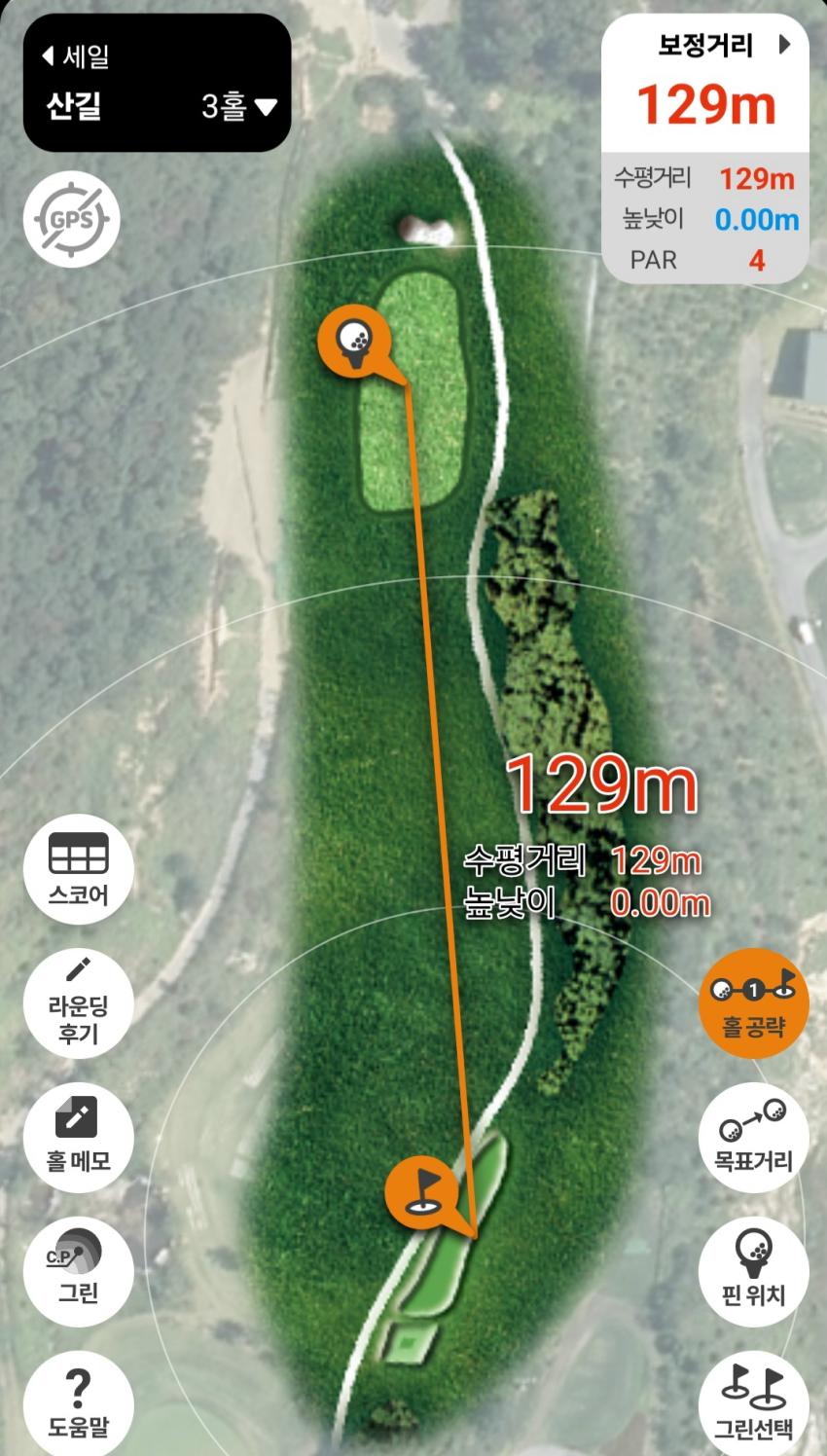Open 홀 메모 notes

78,1136
